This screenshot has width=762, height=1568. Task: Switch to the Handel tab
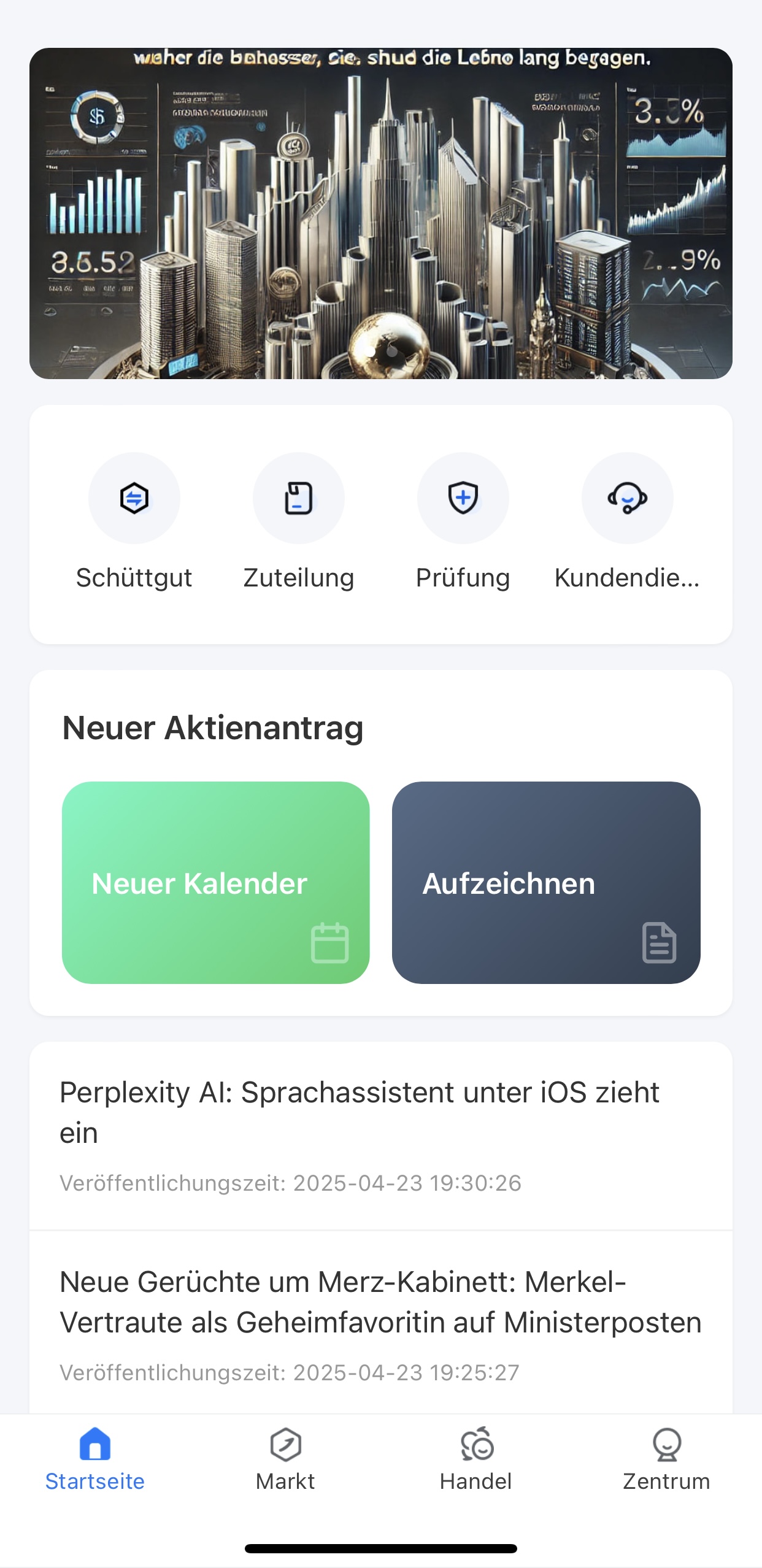pyautogui.click(x=476, y=1459)
